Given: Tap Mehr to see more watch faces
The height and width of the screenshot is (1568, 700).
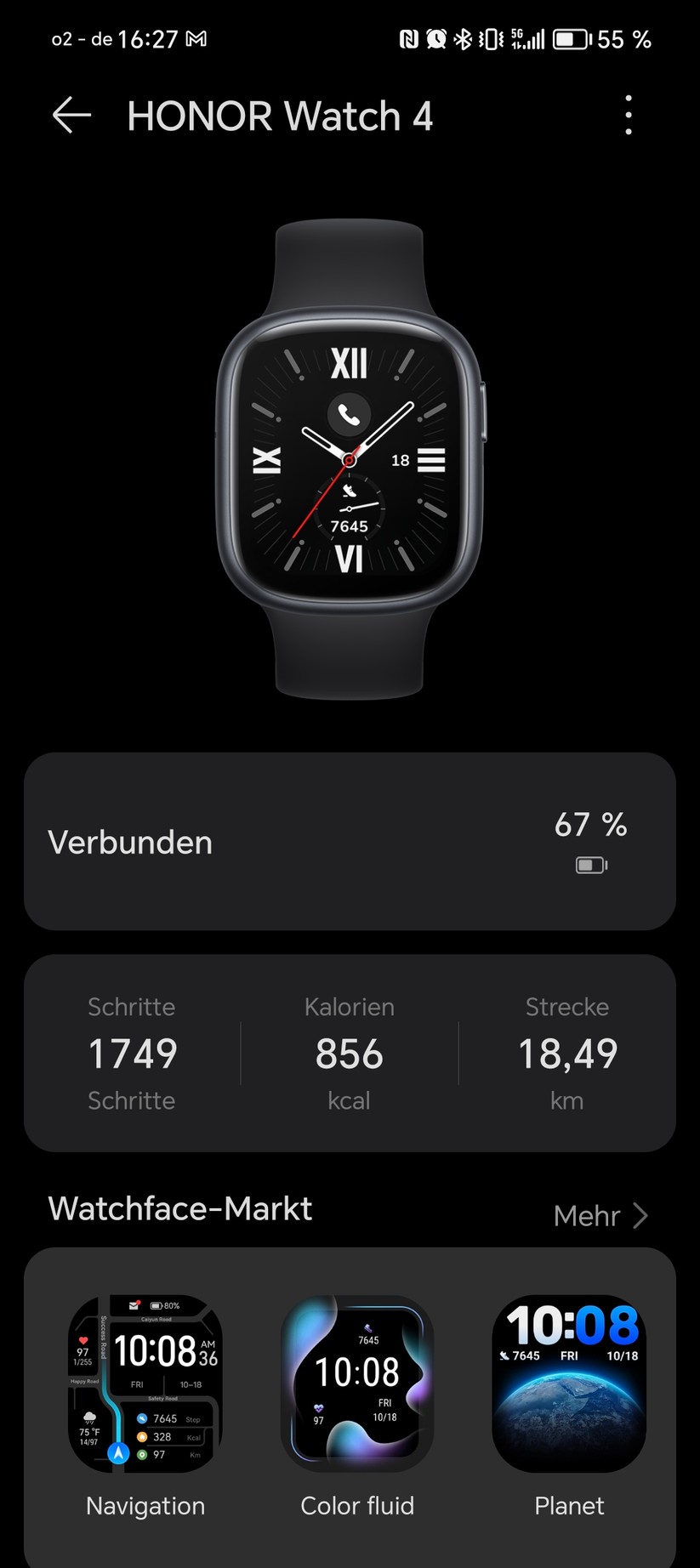Looking at the screenshot, I should [600, 1215].
